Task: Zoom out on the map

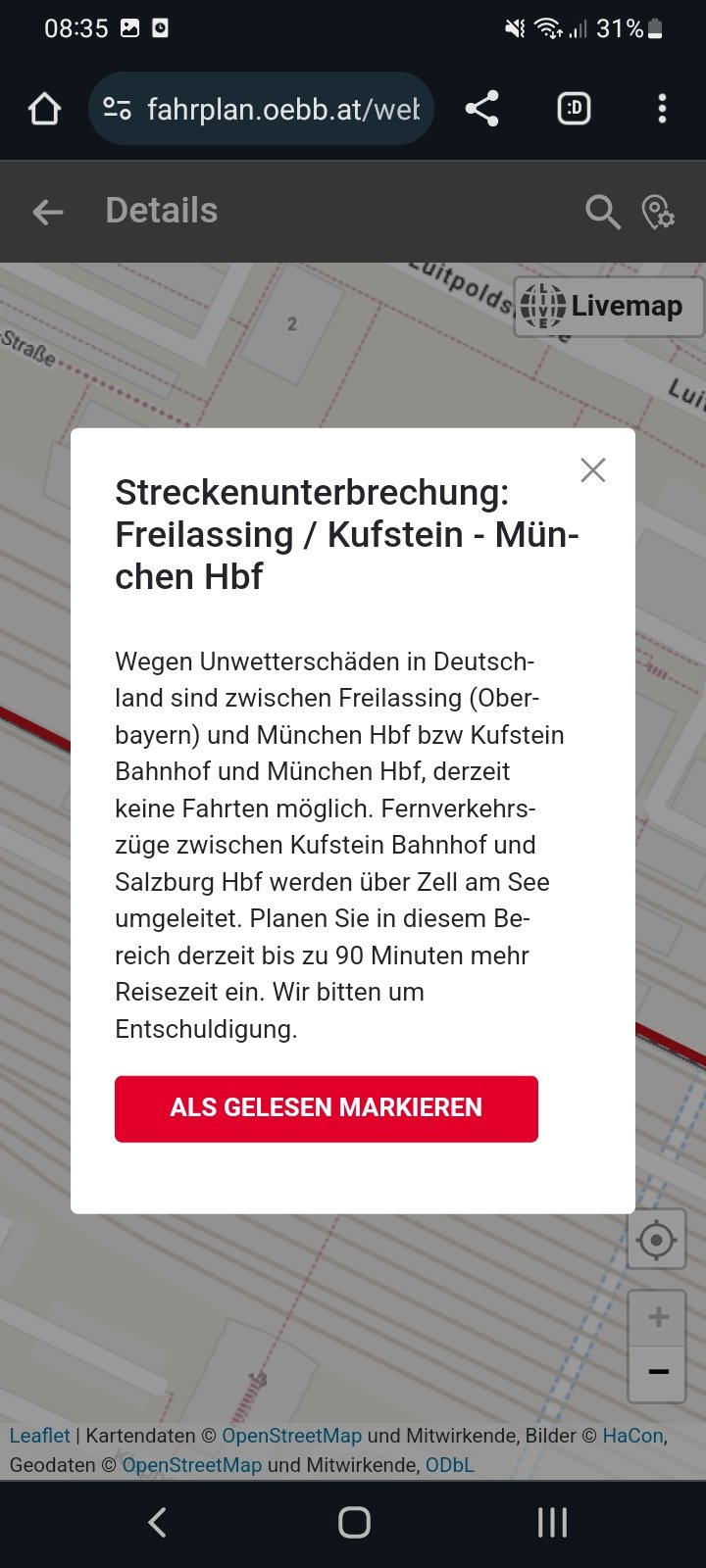Action: [658, 1372]
